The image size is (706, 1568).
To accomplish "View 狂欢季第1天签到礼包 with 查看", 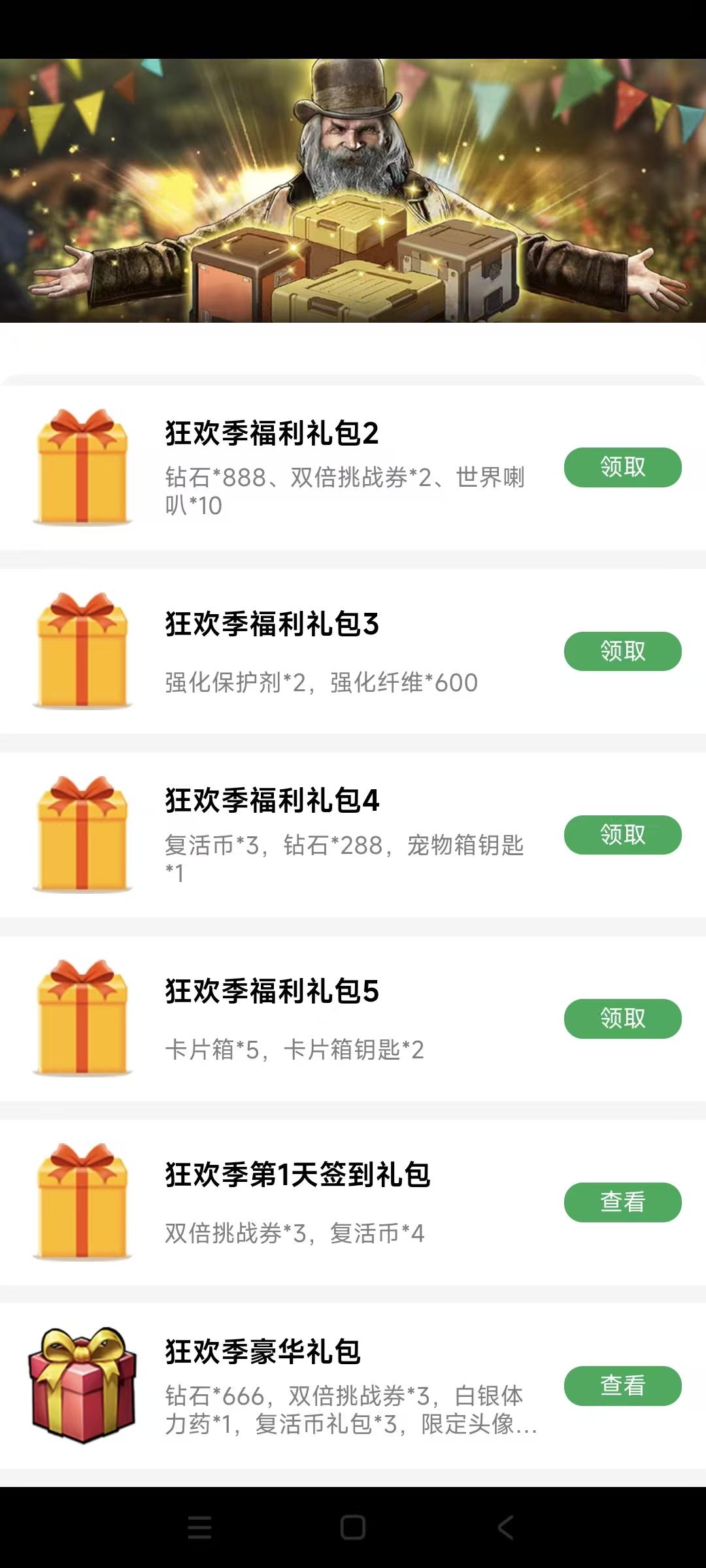I will [x=622, y=1201].
